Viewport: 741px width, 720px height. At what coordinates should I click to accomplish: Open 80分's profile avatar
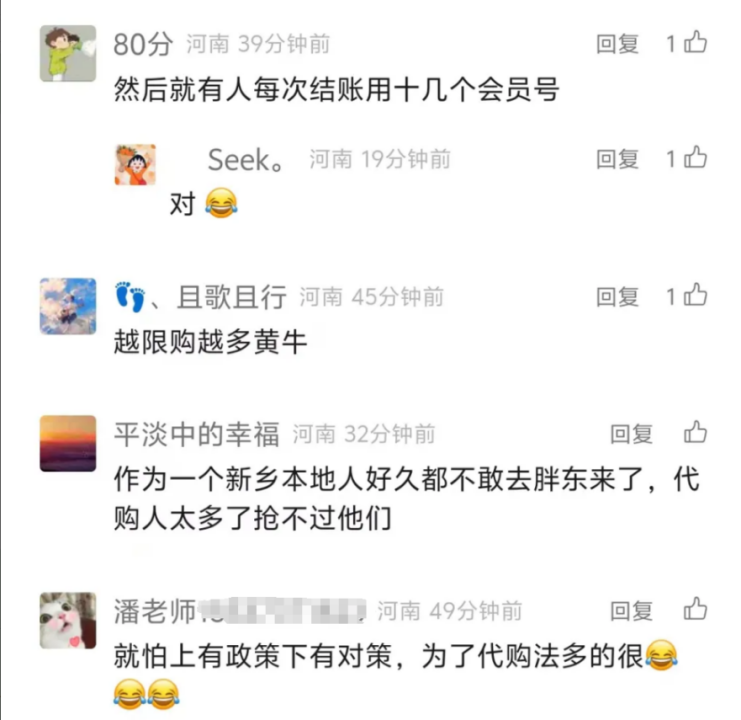click(68, 53)
